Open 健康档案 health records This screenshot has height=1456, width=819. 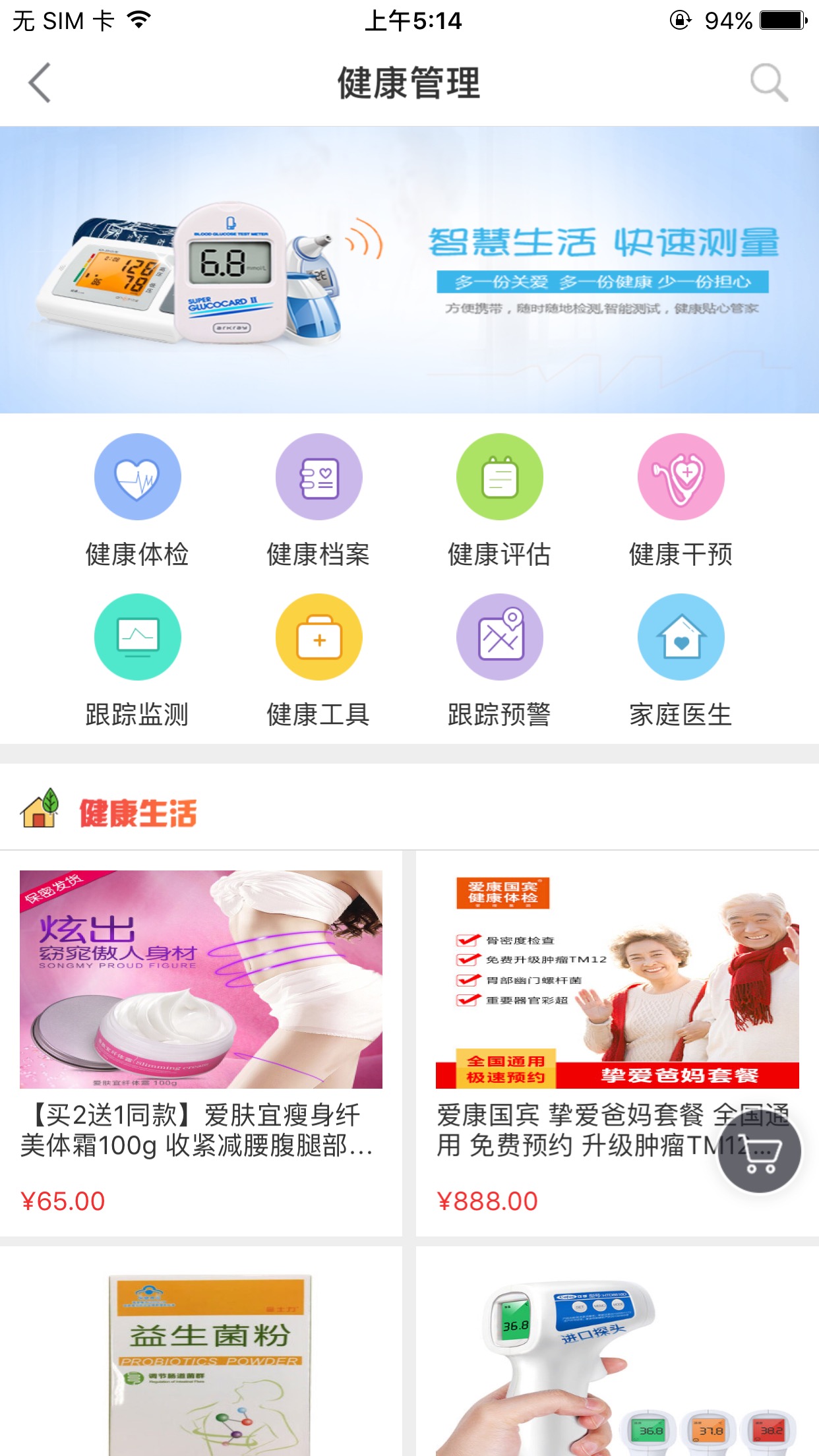pyautogui.click(x=318, y=500)
